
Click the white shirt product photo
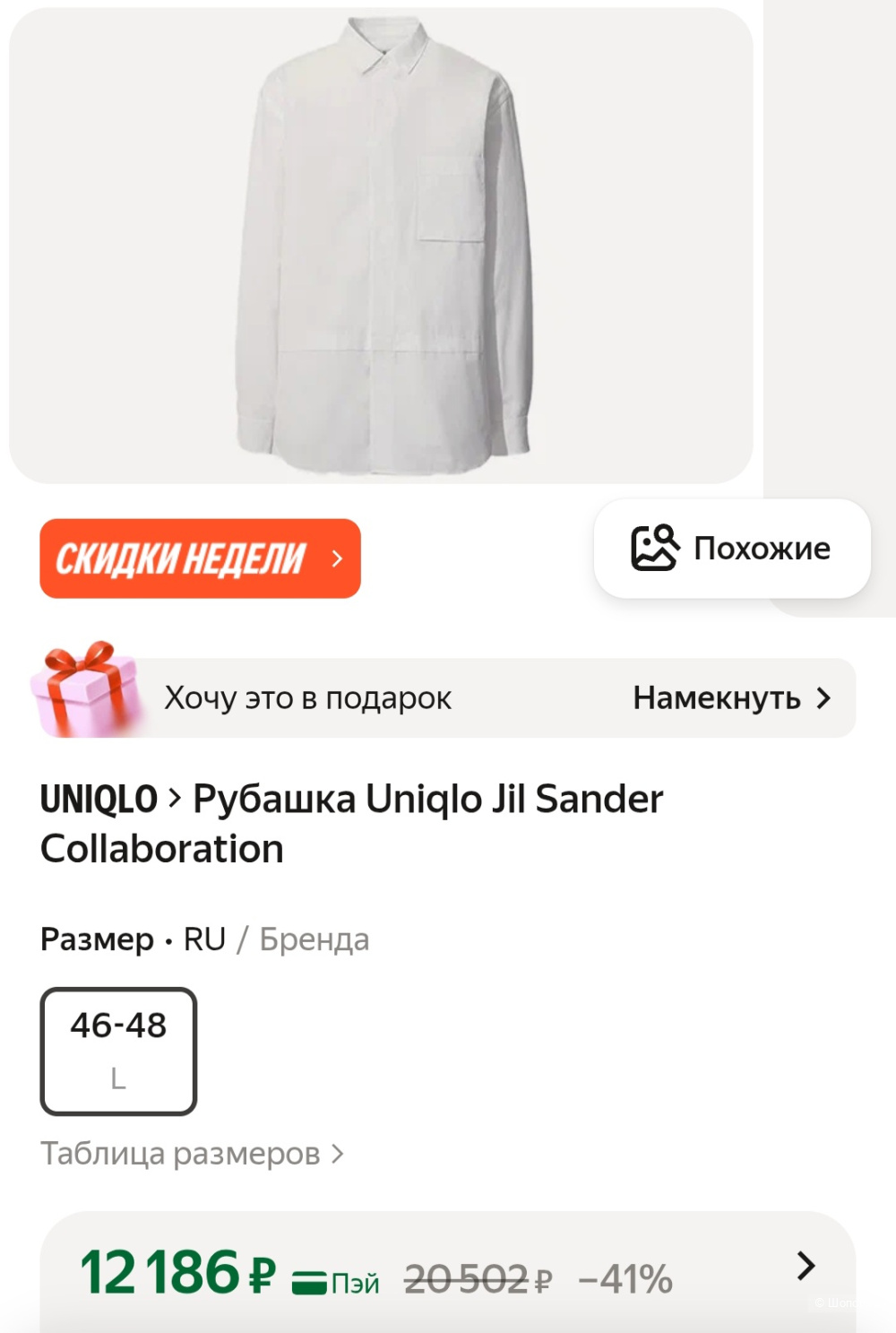pos(380,242)
